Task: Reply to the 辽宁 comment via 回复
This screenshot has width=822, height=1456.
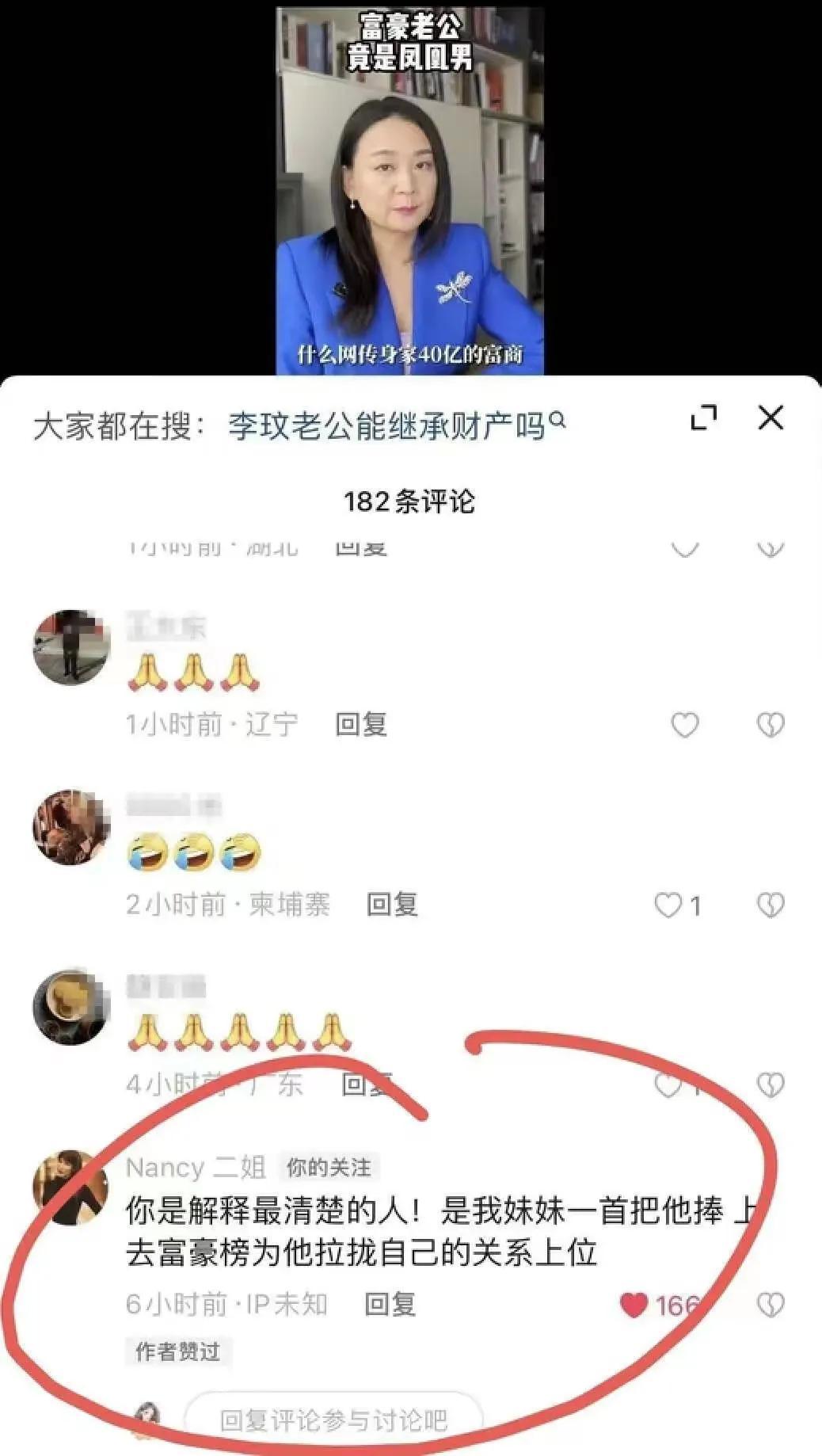Action: click(x=363, y=725)
